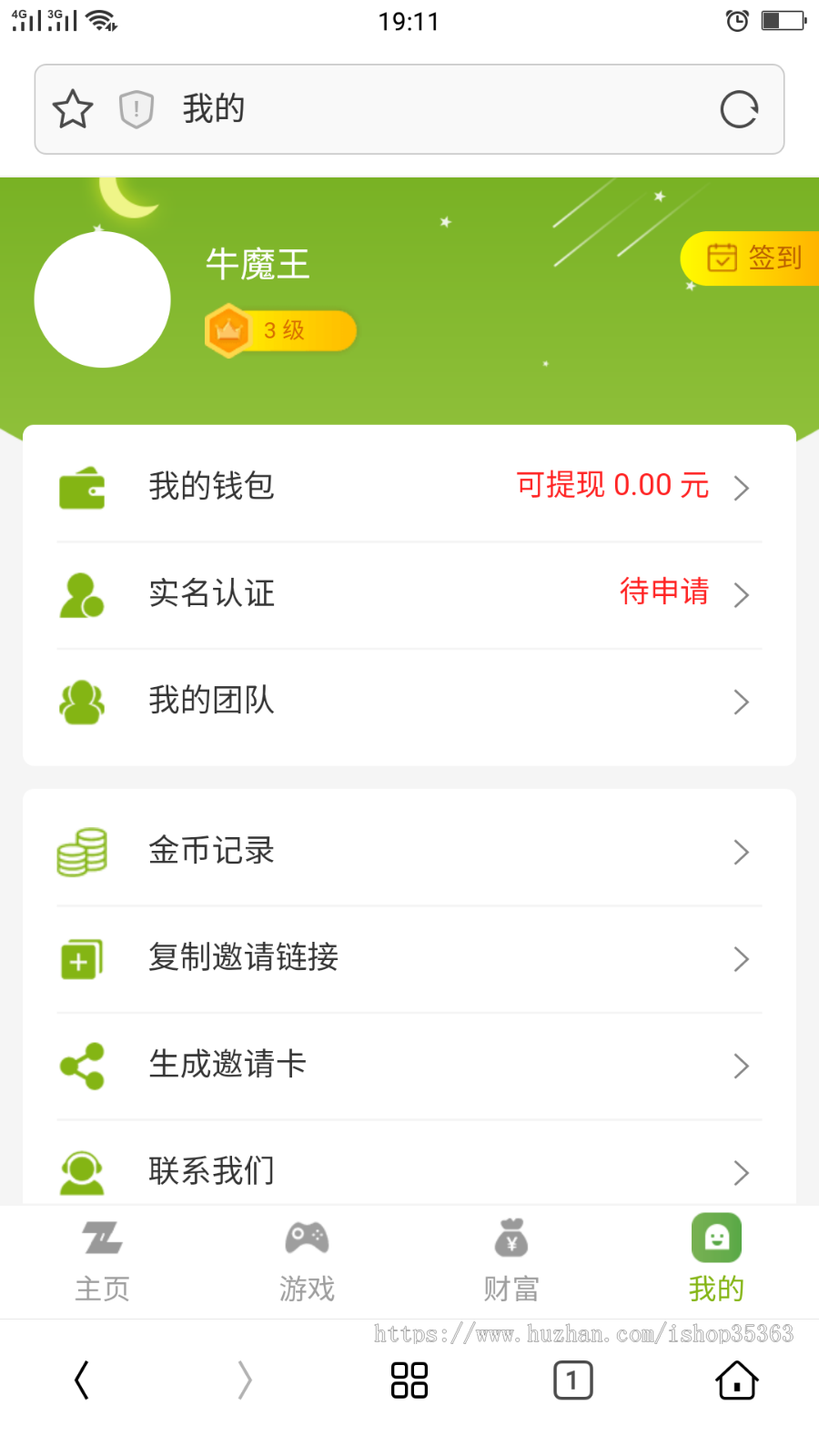The width and height of the screenshot is (819, 1456).
Task: Click the customer service headset icon
Action: coord(82,1172)
